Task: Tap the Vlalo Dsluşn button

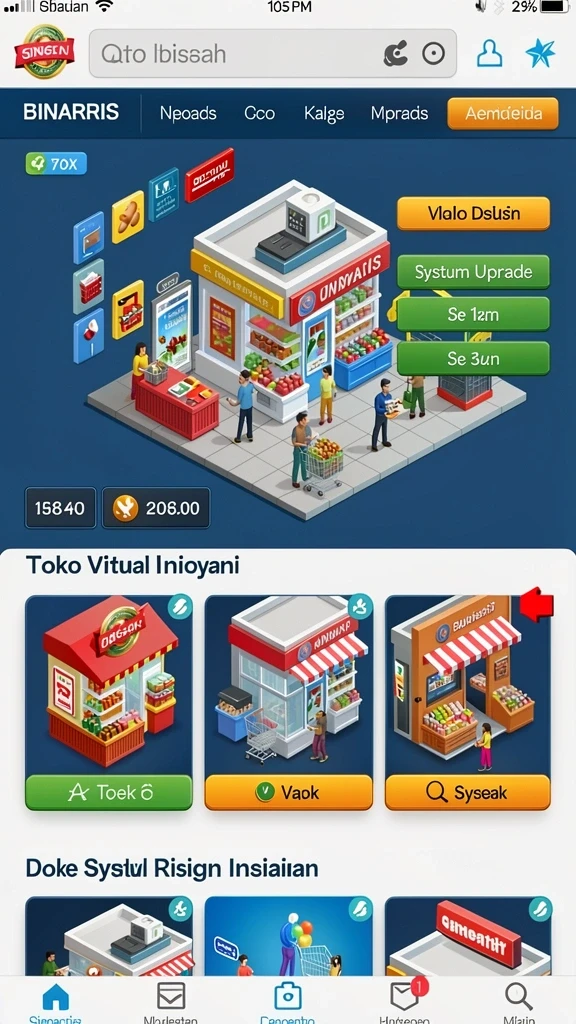Action: [473, 214]
